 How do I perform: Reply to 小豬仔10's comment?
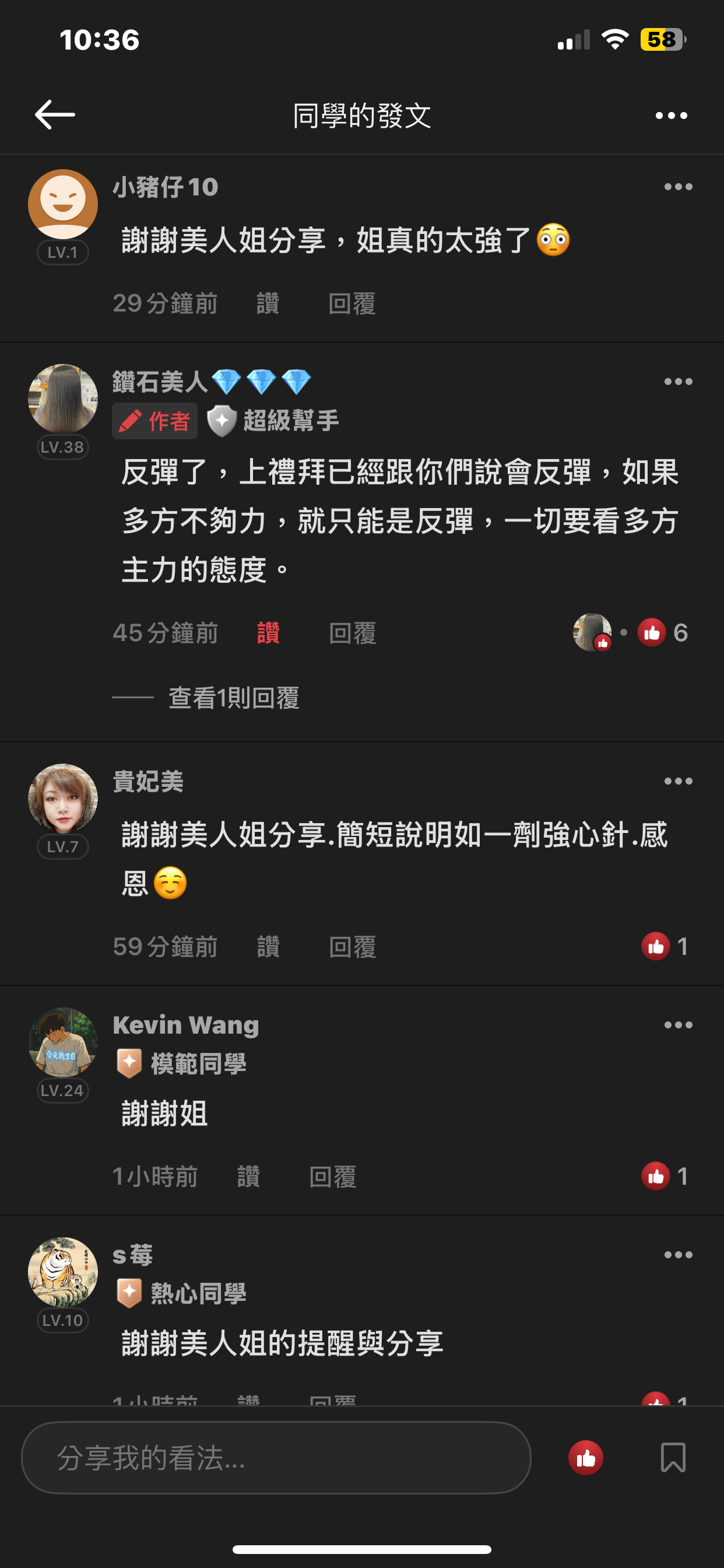pyautogui.click(x=352, y=303)
